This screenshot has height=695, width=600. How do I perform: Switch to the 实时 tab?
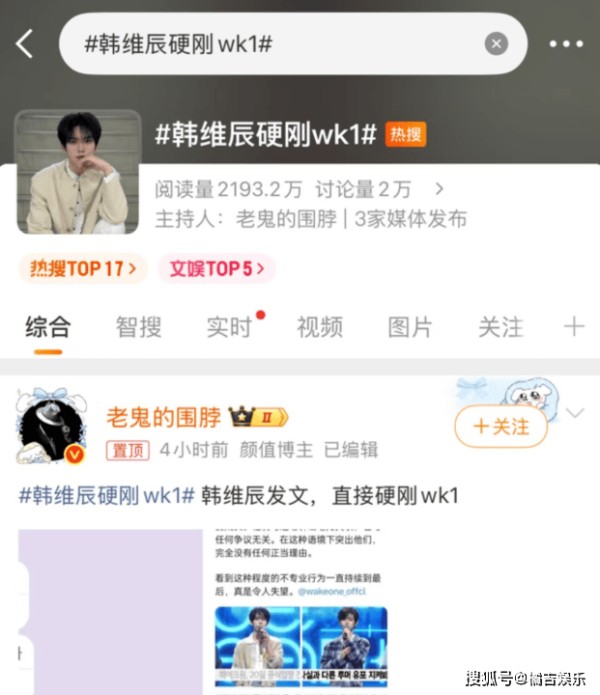(229, 327)
